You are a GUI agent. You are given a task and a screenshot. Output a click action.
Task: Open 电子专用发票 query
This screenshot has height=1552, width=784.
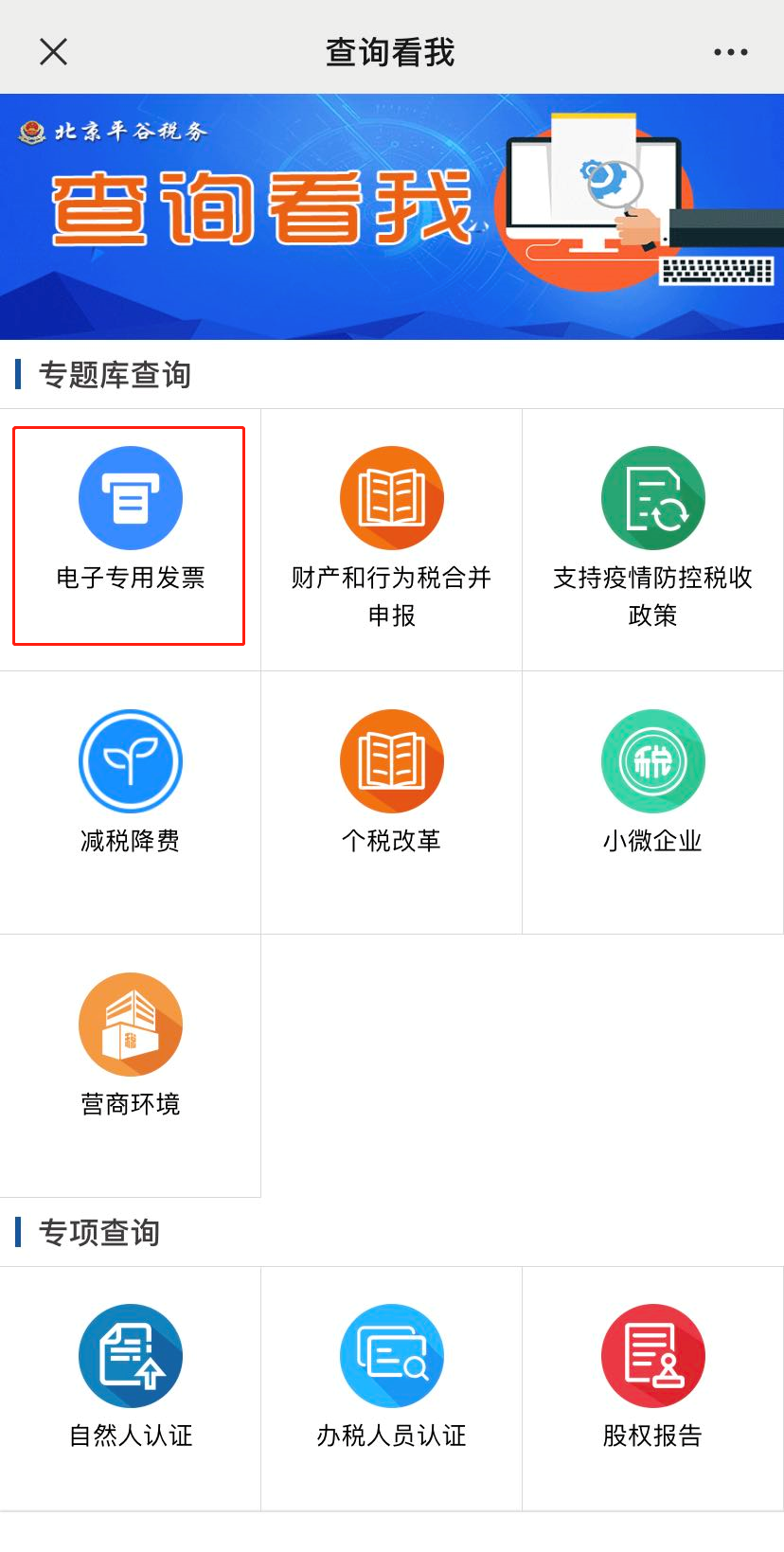pos(130,535)
